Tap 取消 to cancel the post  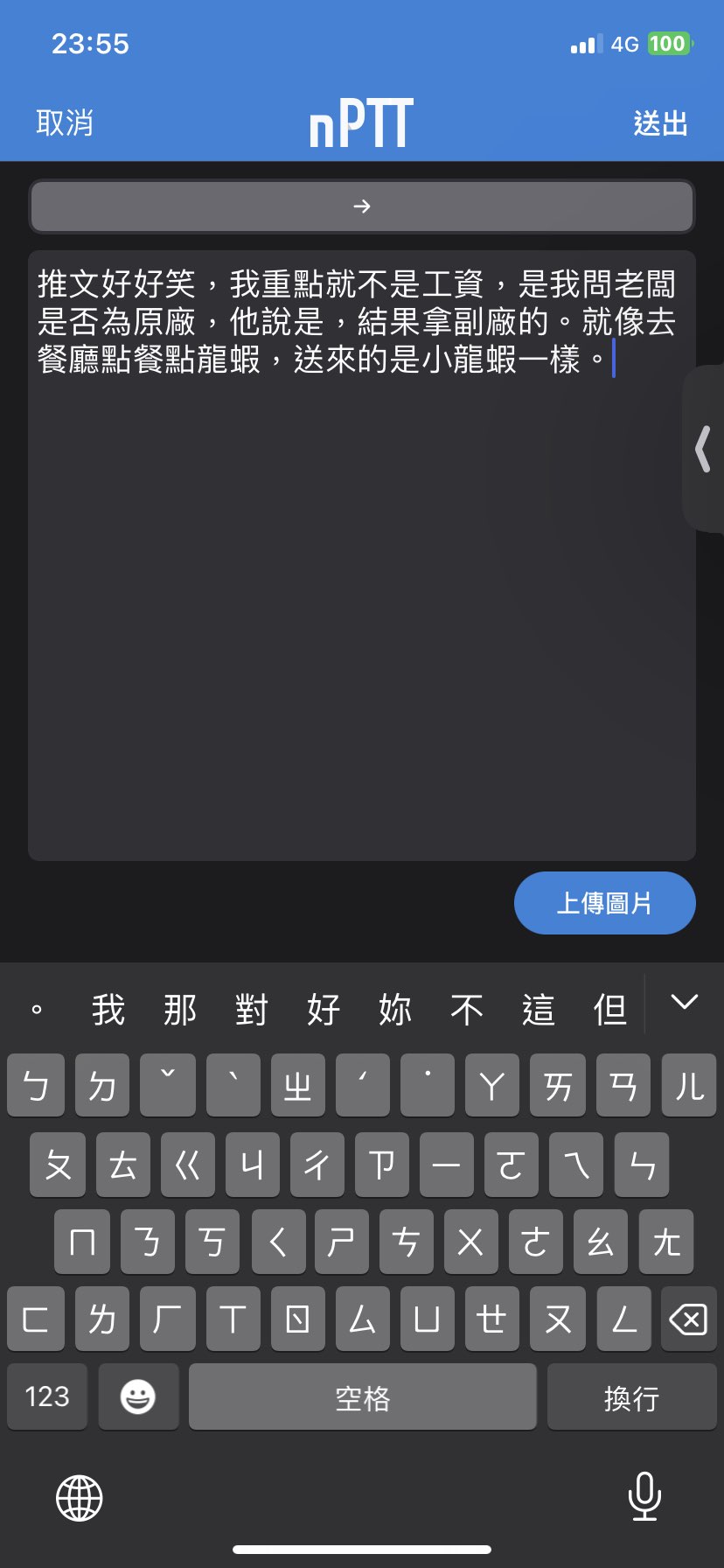(65, 123)
